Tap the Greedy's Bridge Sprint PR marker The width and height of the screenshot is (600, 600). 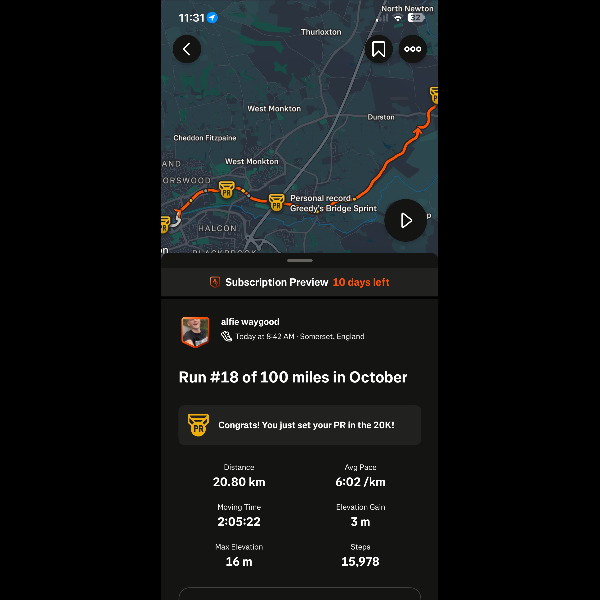276,202
